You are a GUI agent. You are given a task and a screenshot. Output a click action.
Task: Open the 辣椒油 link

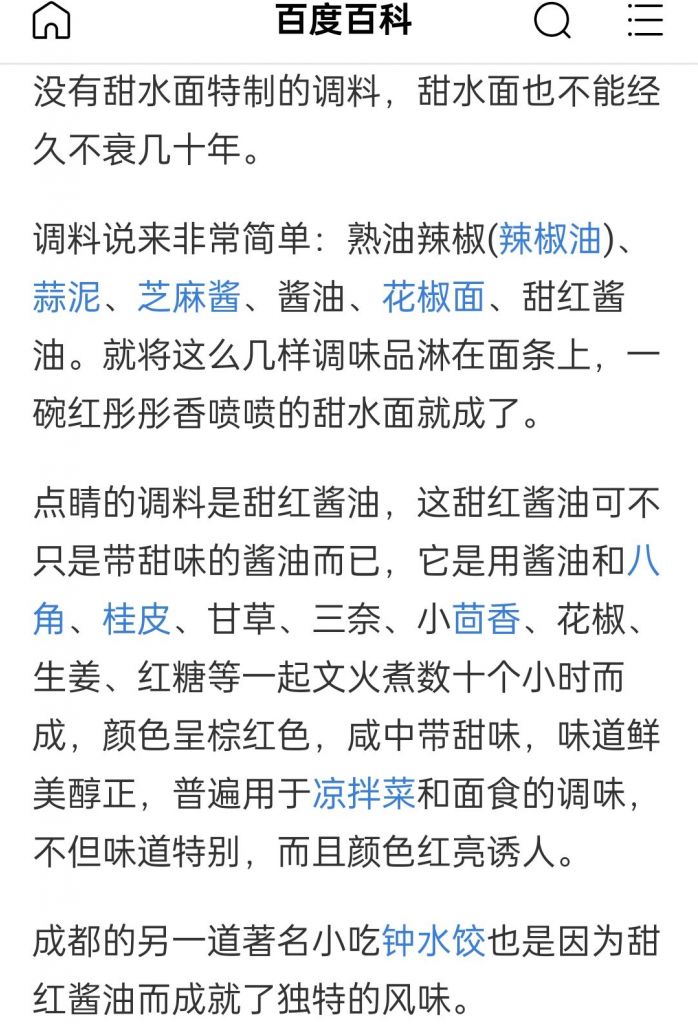(550, 239)
